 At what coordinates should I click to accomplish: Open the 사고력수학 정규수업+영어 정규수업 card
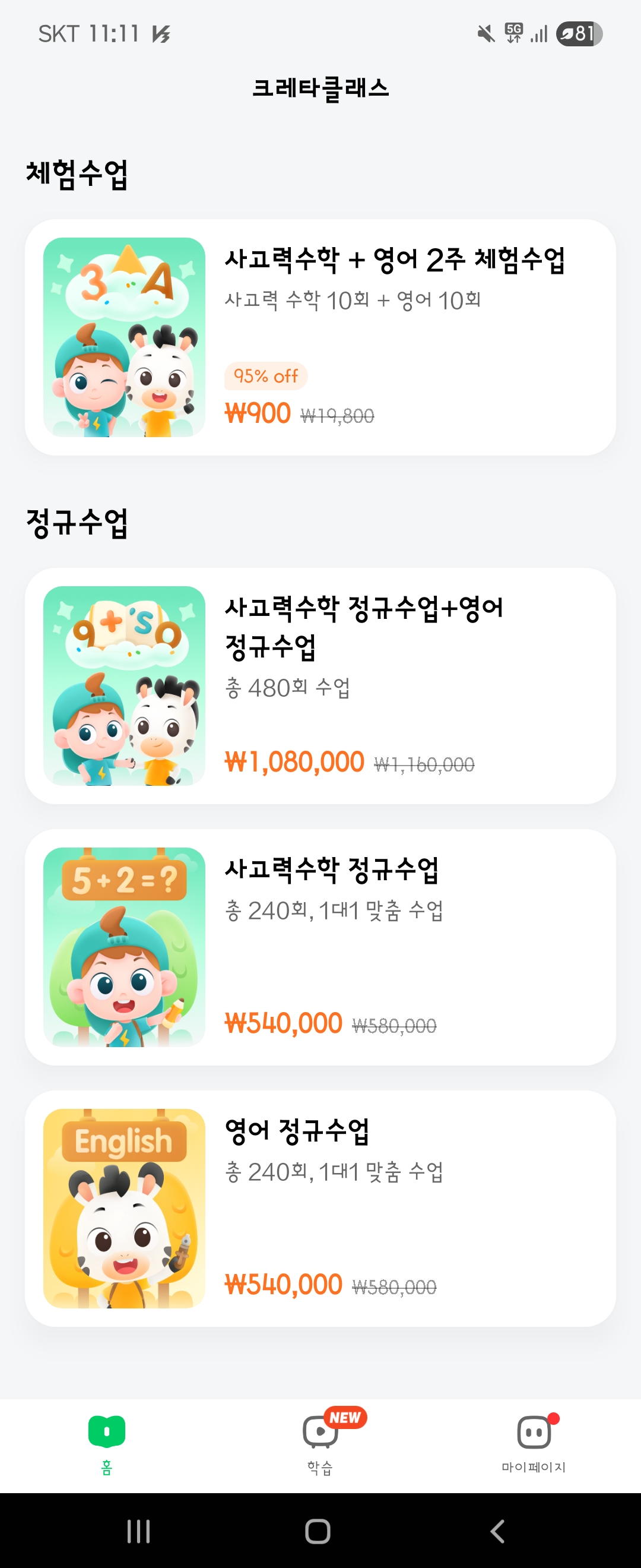320,688
